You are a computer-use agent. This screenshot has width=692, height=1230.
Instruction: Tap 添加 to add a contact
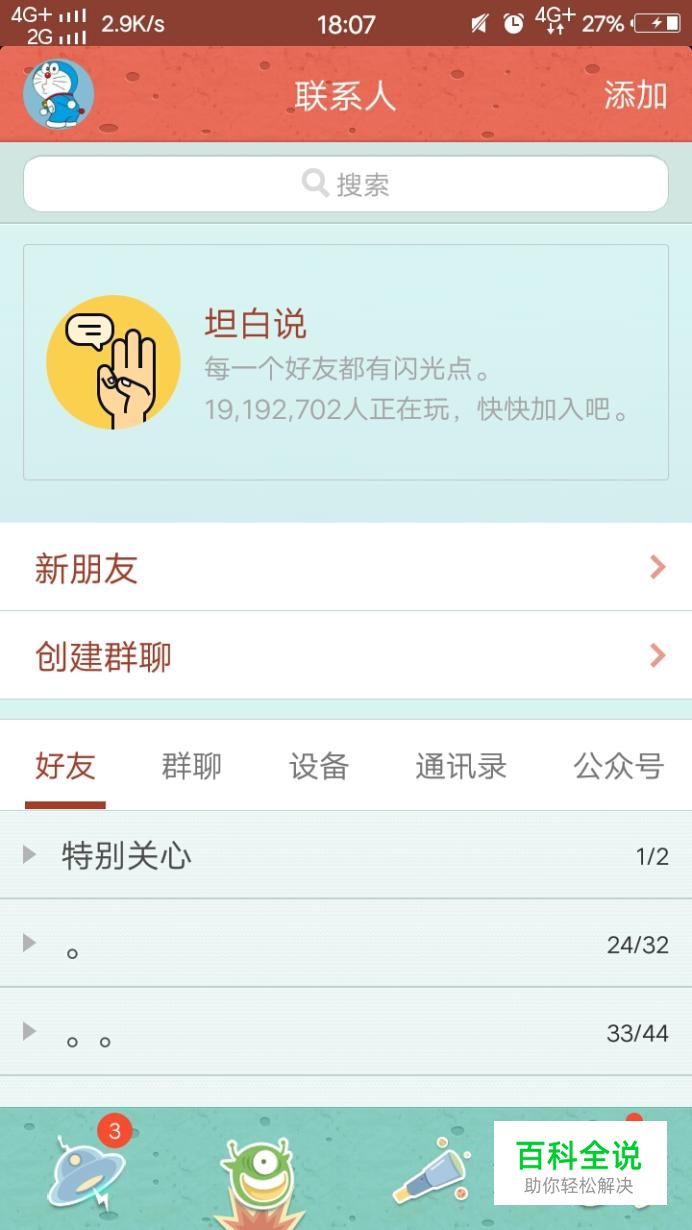tap(635, 95)
